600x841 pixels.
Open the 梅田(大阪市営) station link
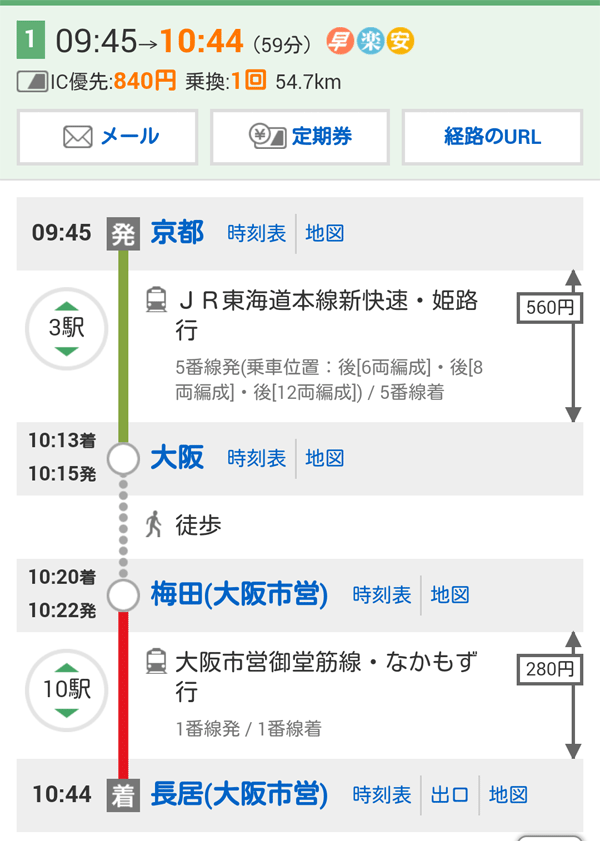pos(239,595)
